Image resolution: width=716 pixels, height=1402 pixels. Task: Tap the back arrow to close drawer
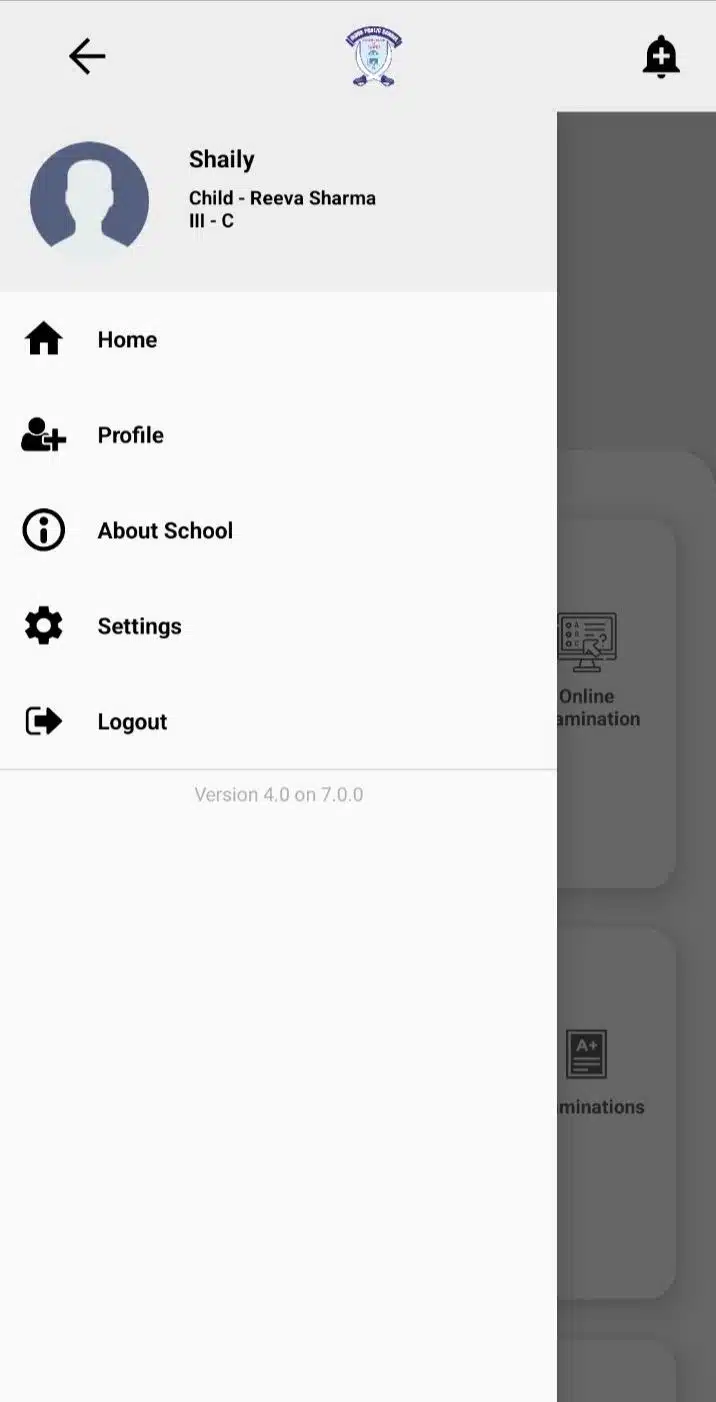point(87,56)
